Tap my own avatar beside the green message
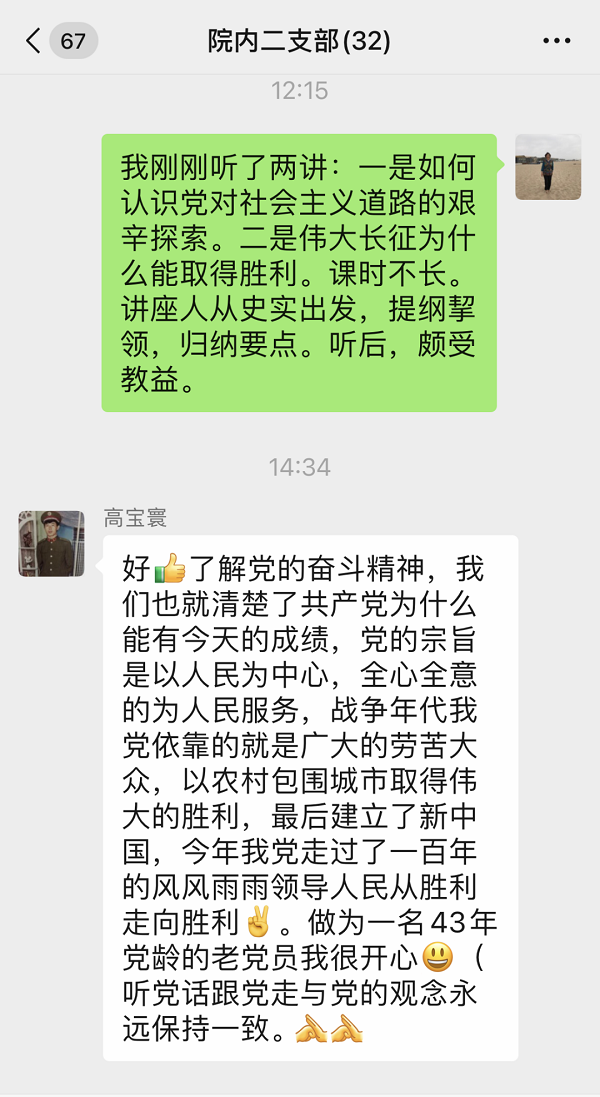Screen dimensions: 600x1097 [548, 167]
